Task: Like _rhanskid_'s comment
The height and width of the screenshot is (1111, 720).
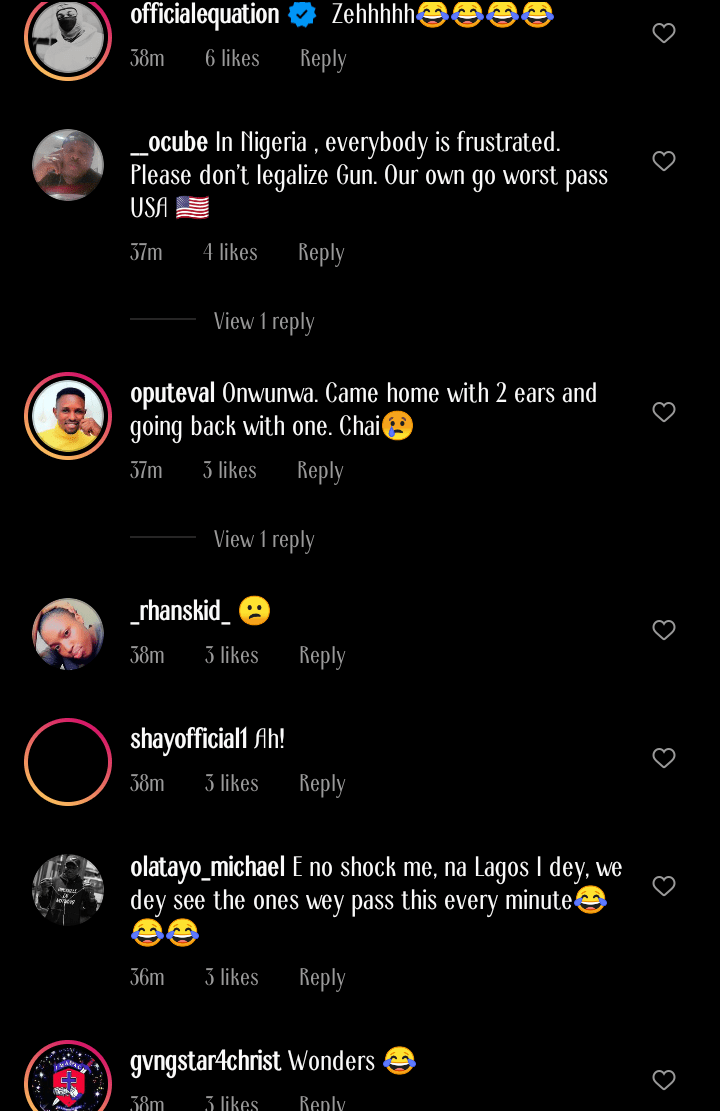Action: point(664,630)
